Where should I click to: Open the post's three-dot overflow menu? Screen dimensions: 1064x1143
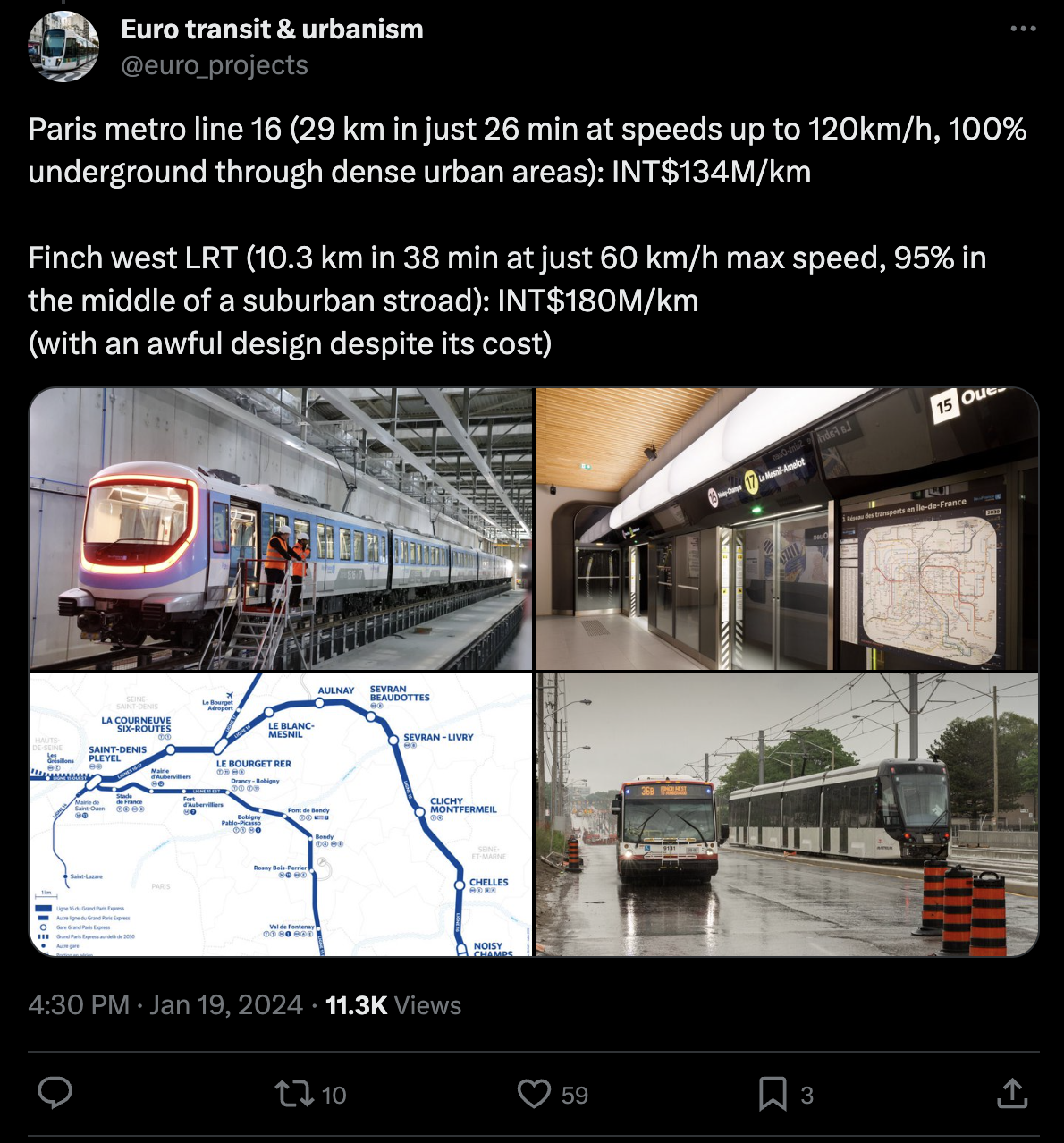tap(1023, 30)
